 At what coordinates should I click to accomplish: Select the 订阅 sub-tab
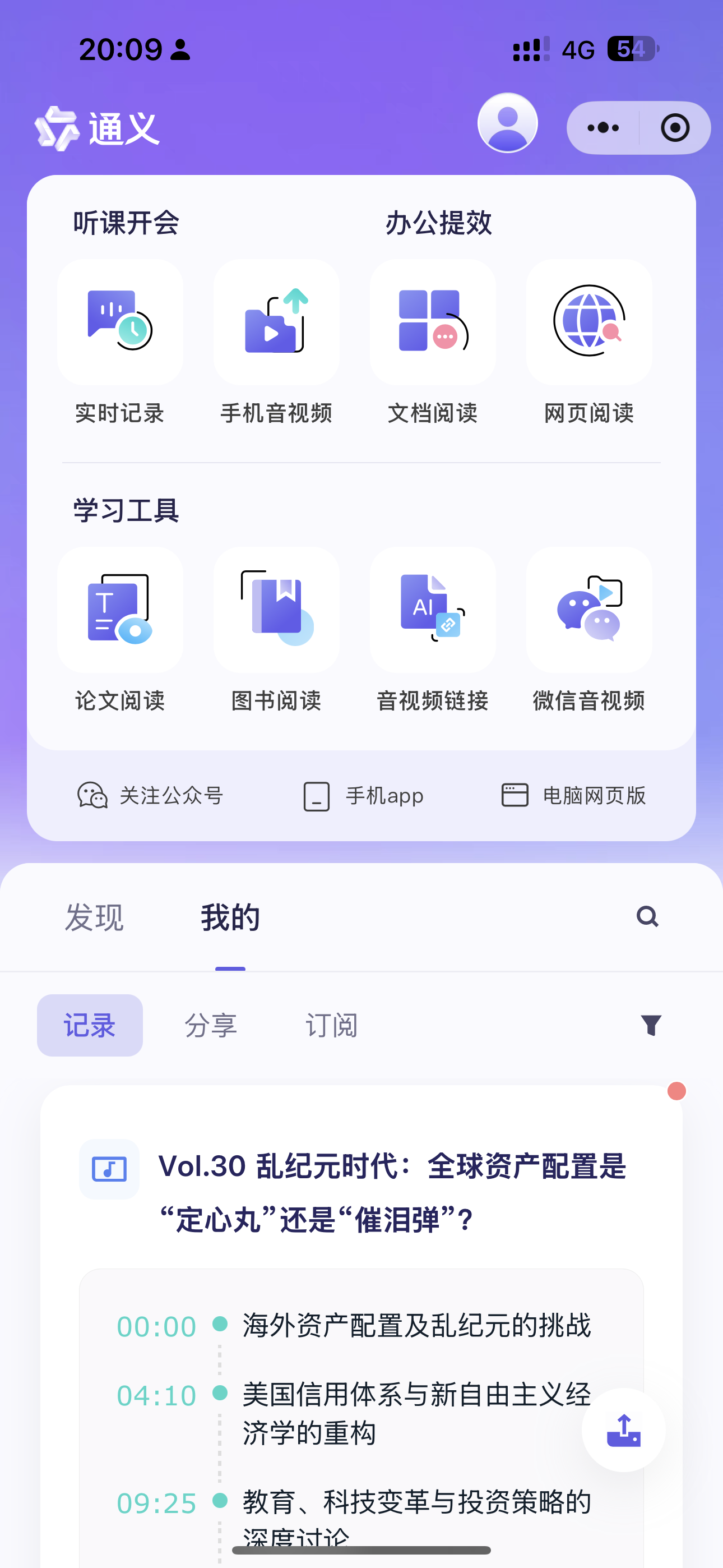click(331, 1026)
